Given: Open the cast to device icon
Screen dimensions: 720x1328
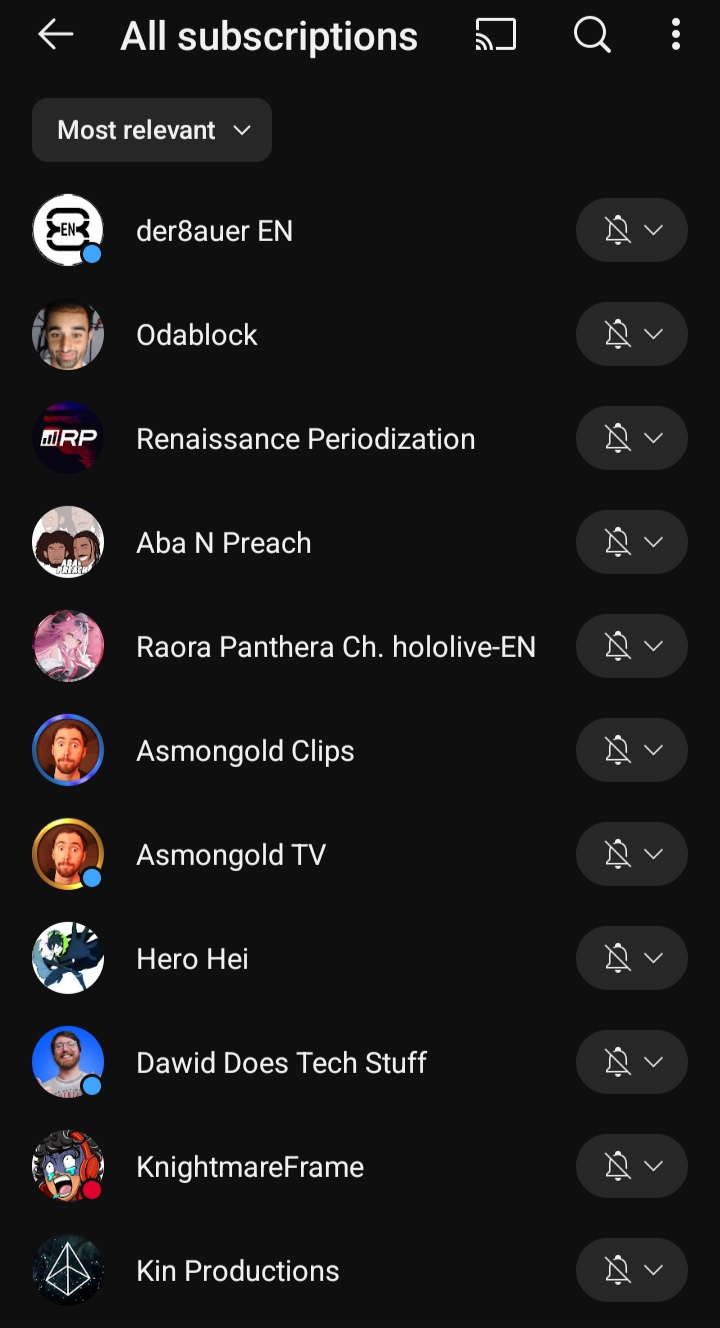Looking at the screenshot, I should [x=496, y=35].
